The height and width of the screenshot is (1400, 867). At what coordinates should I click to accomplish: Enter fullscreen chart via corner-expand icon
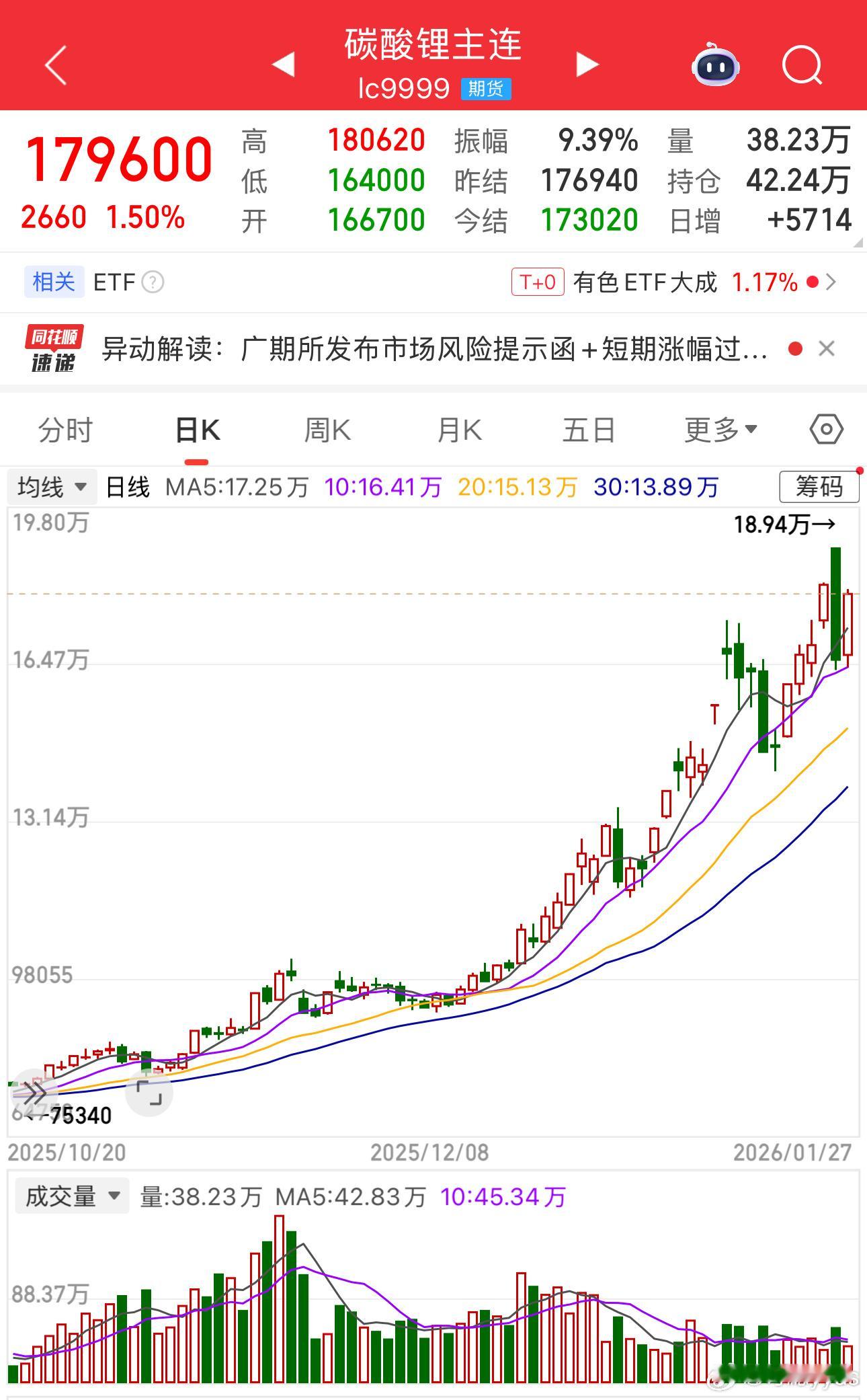click(151, 1093)
